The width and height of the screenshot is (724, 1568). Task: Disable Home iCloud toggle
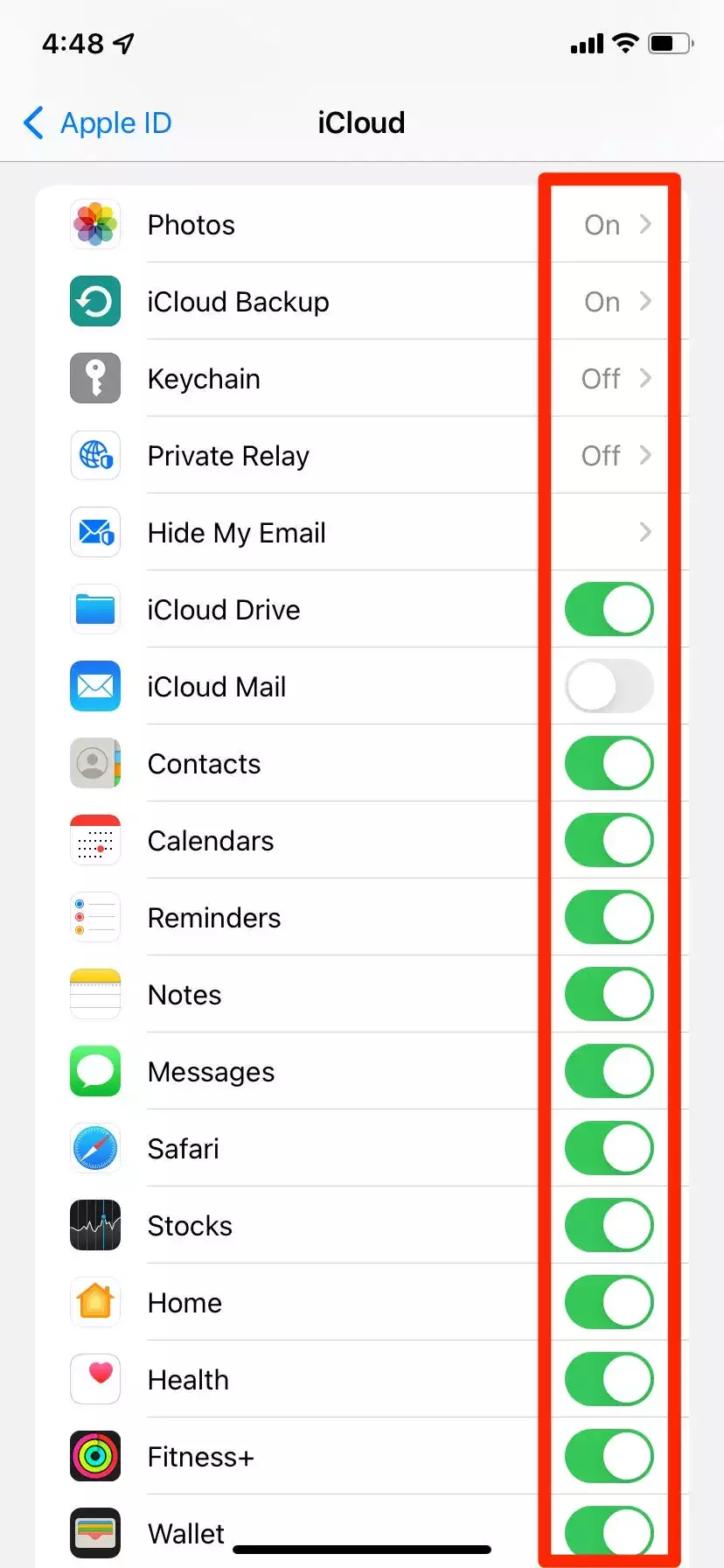click(609, 1303)
